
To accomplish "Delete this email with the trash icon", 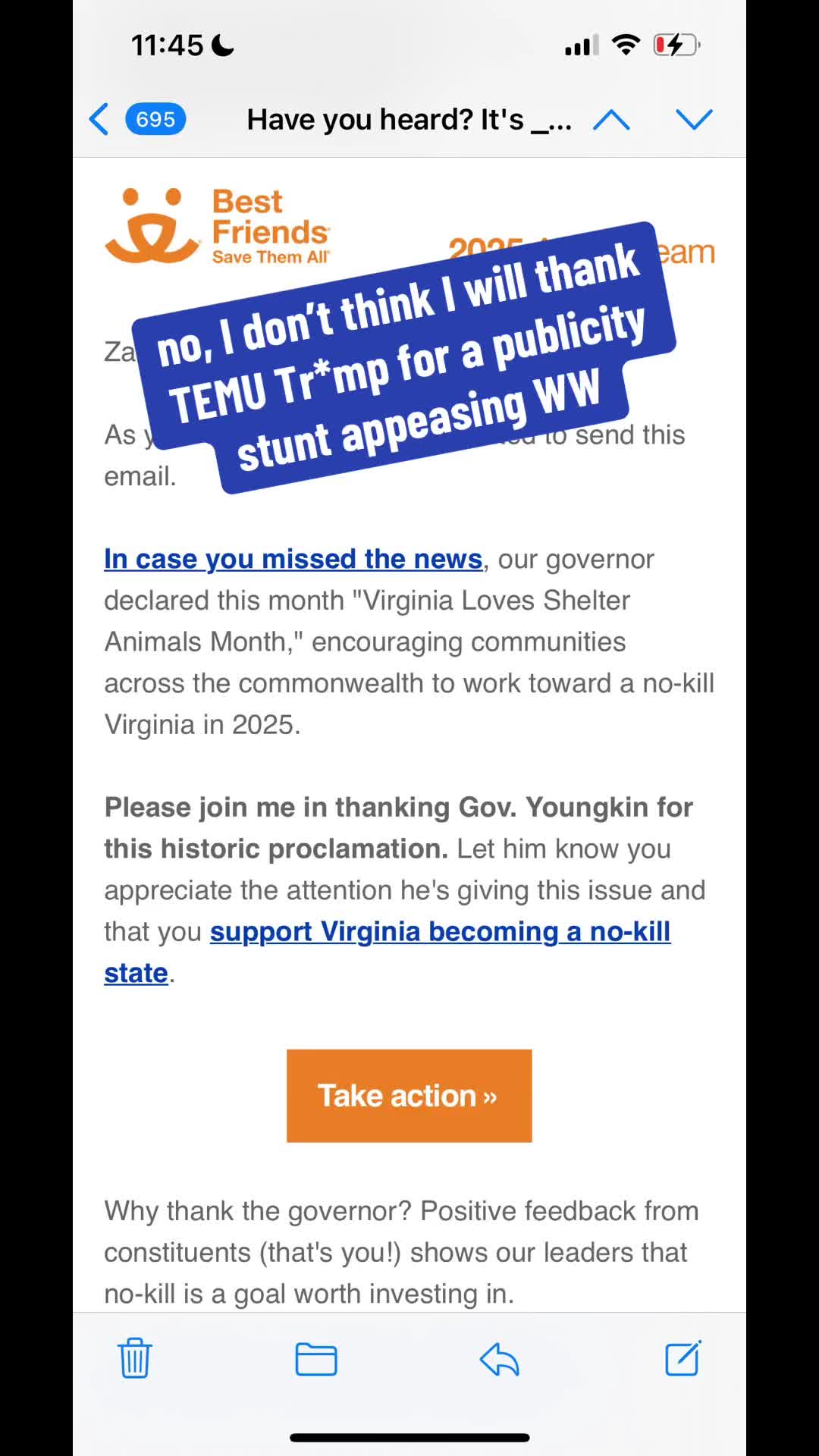I will click(135, 1358).
